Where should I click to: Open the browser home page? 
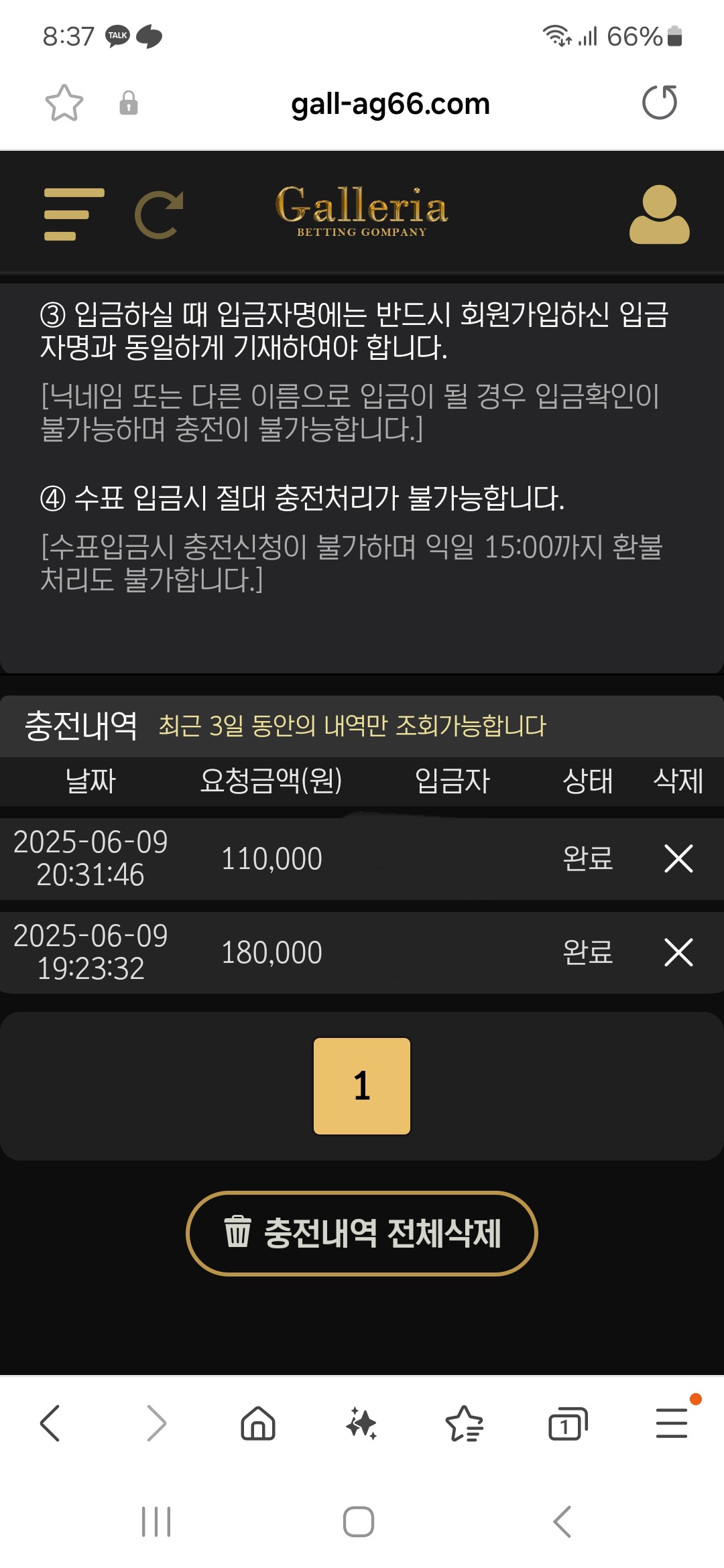point(258,1423)
